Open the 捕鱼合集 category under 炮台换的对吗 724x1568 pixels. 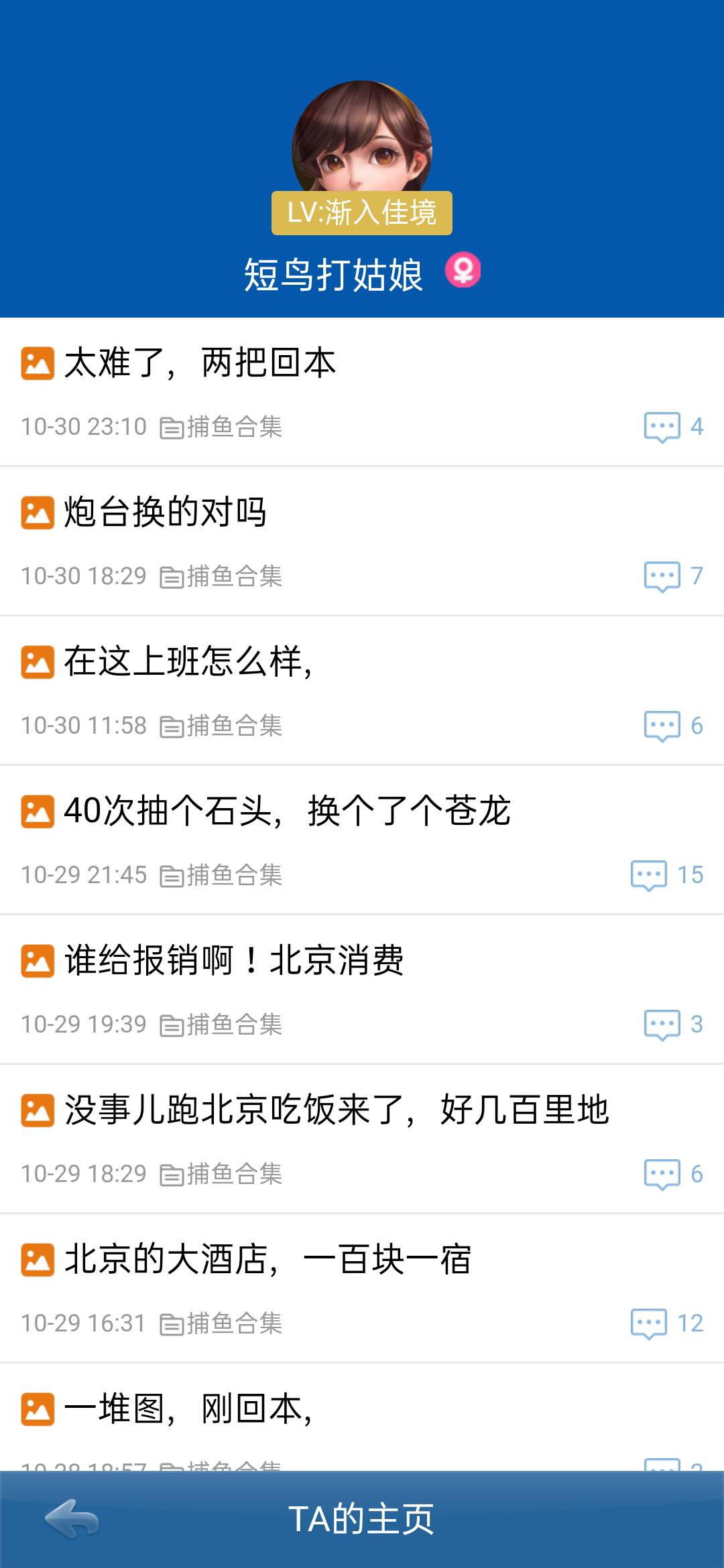236,576
